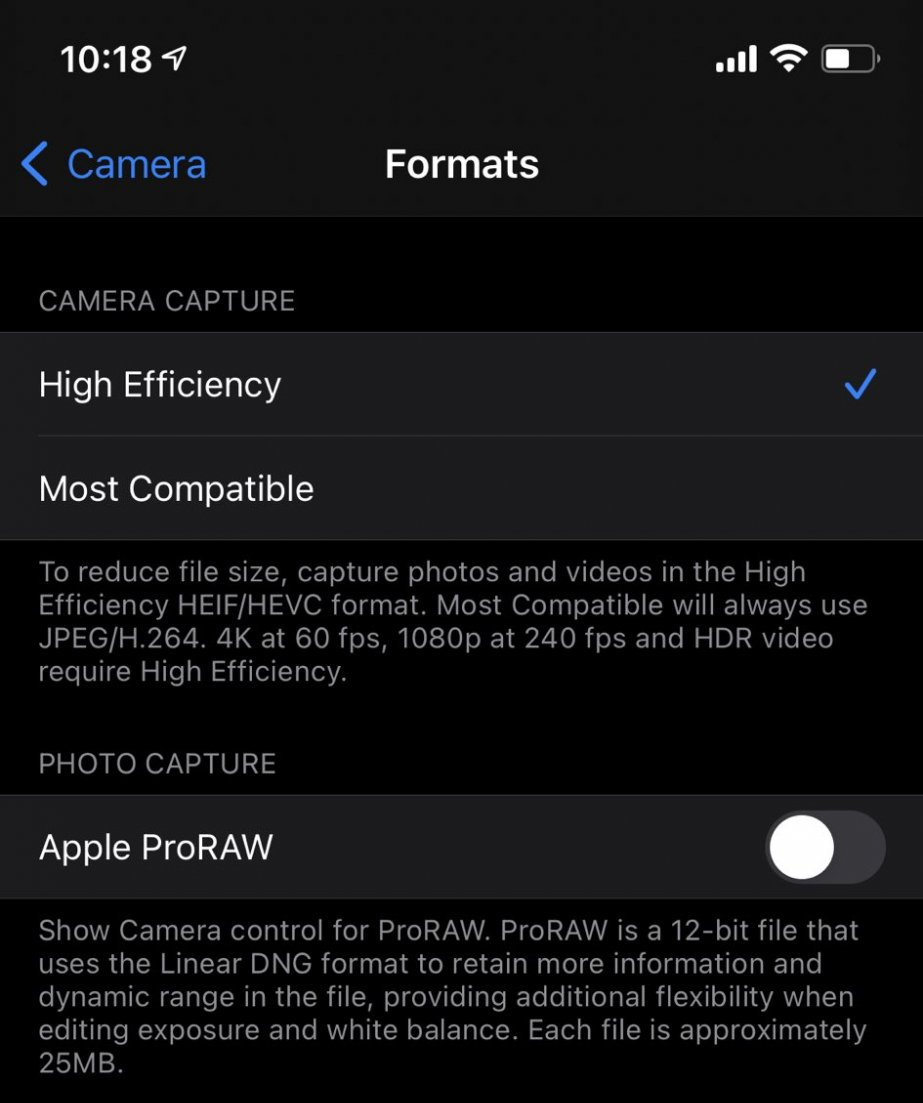
Task: Tap the ProRAW 25MB file size description
Action: pos(450,996)
